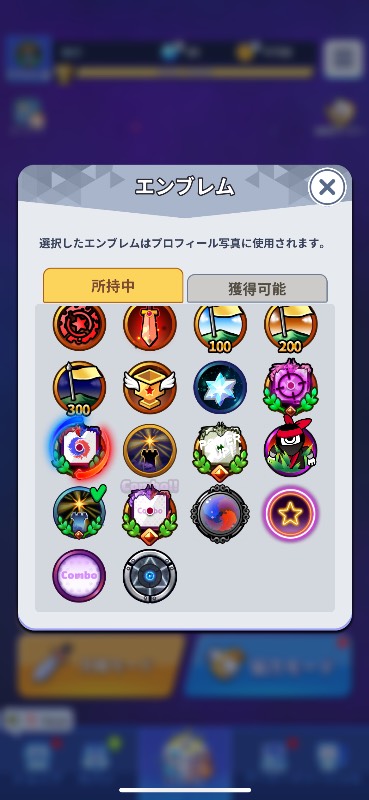Select the checked tower laurel emblem
369x800 pixels.
click(80, 513)
